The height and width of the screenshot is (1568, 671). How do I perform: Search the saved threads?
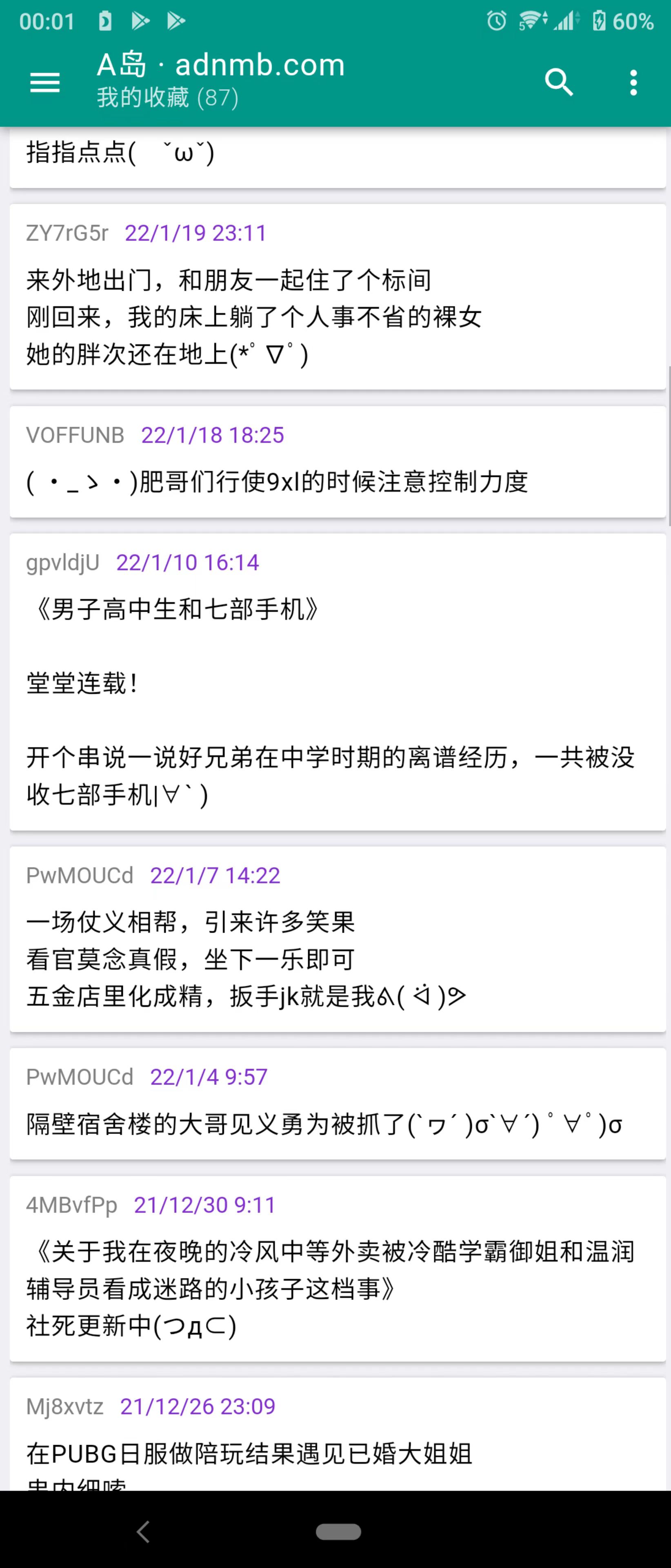point(558,82)
